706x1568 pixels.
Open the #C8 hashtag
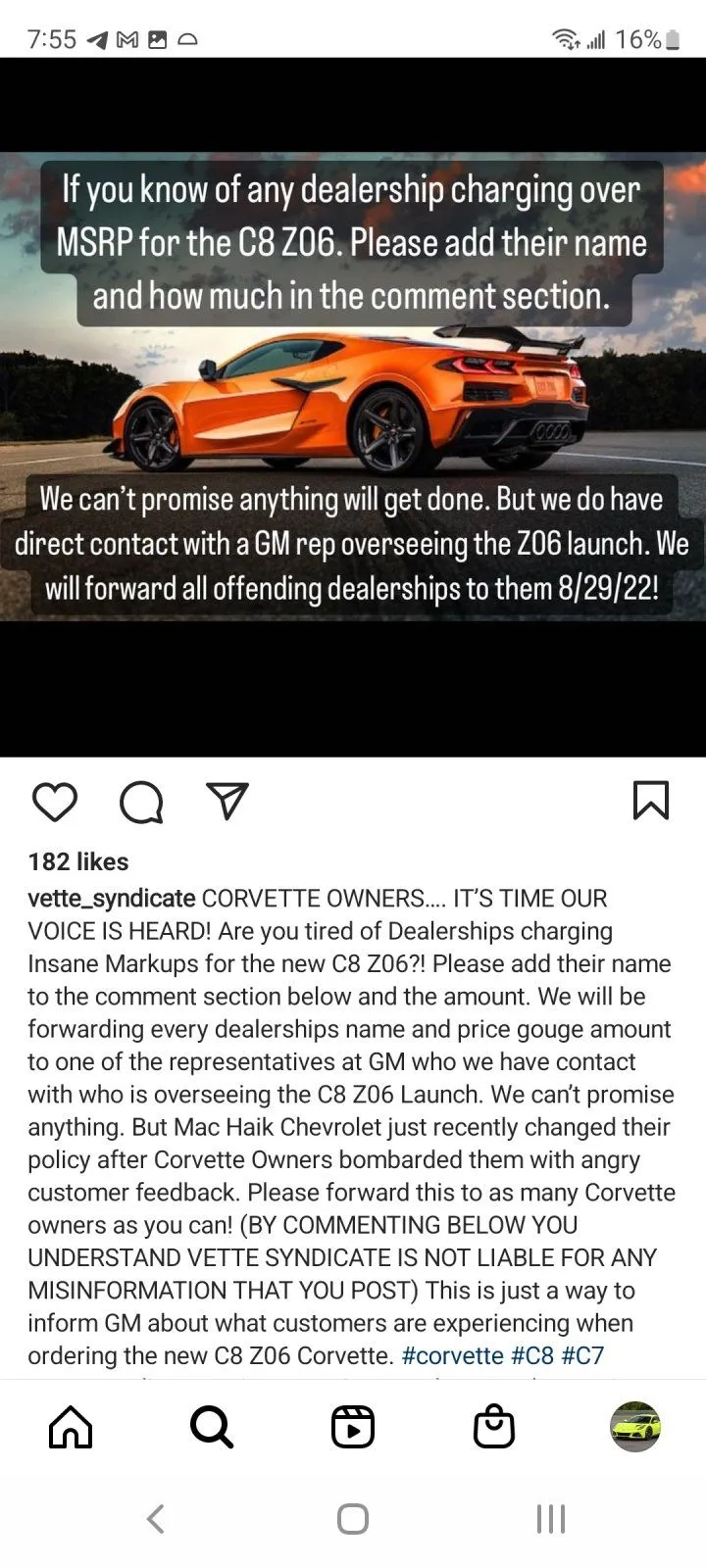pyautogui.click(x=532, y=1355)
